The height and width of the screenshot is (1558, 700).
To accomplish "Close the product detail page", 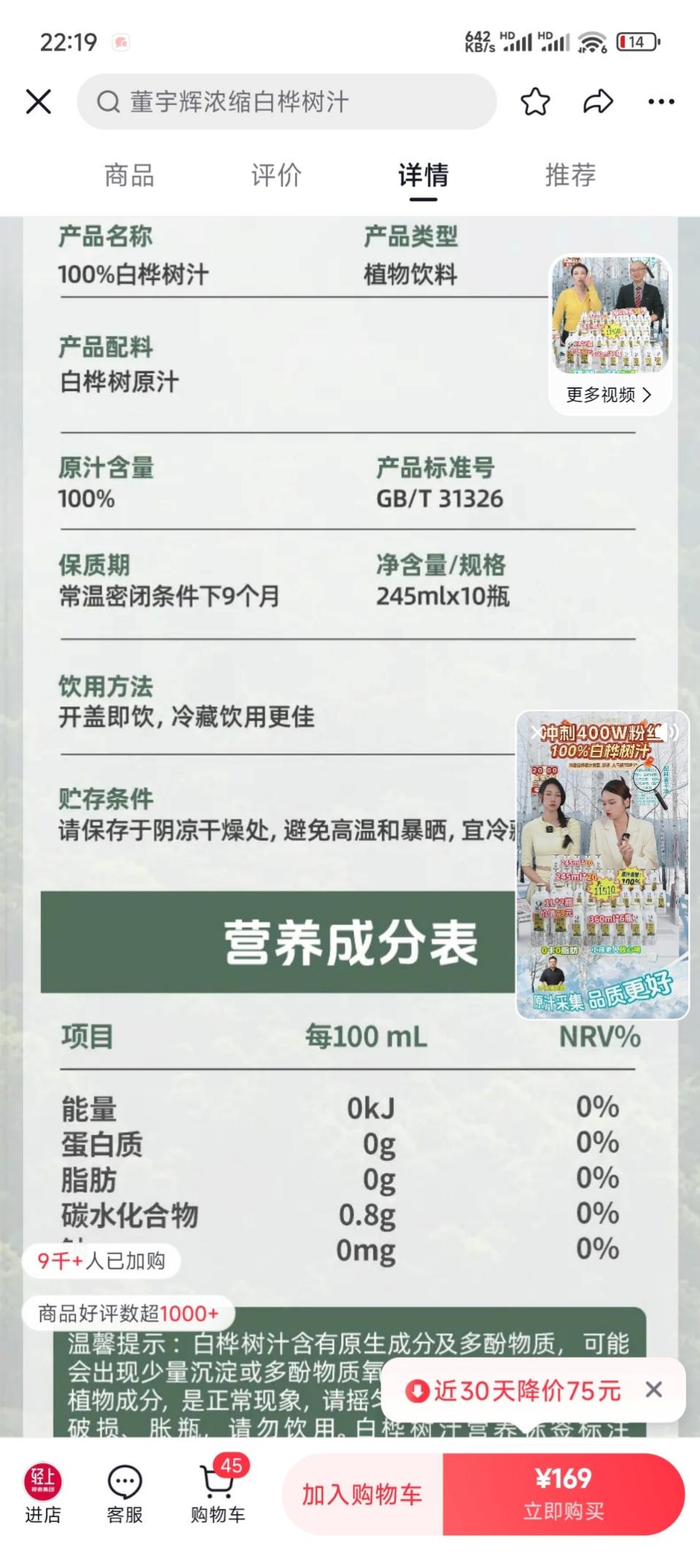I will coord(38,102).
